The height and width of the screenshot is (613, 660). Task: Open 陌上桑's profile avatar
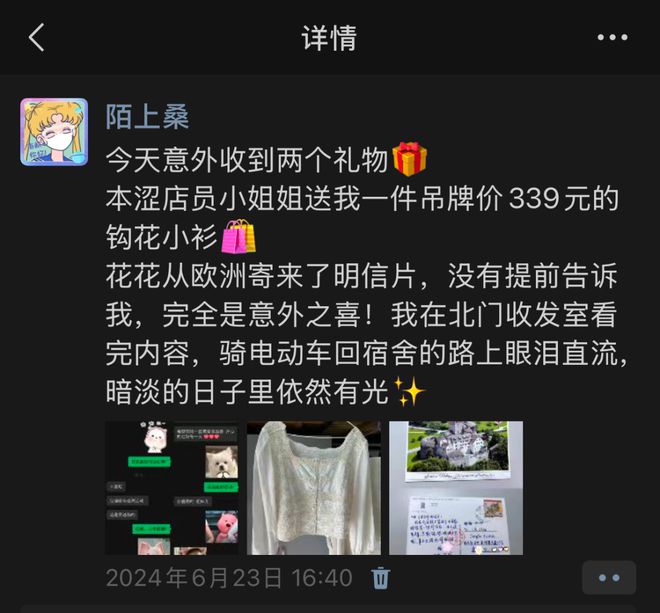[x=54, y=132]
